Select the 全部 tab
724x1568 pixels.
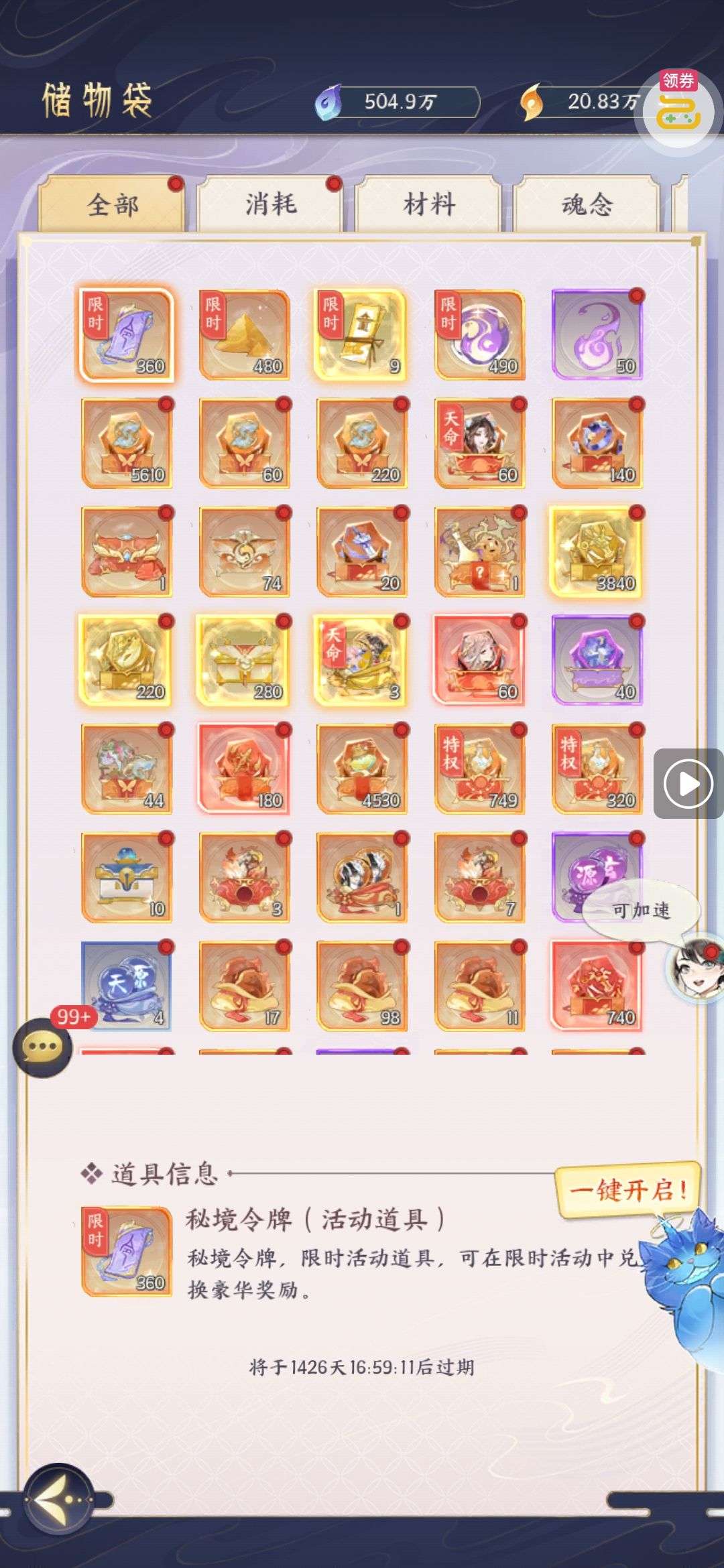pos(112,204)
